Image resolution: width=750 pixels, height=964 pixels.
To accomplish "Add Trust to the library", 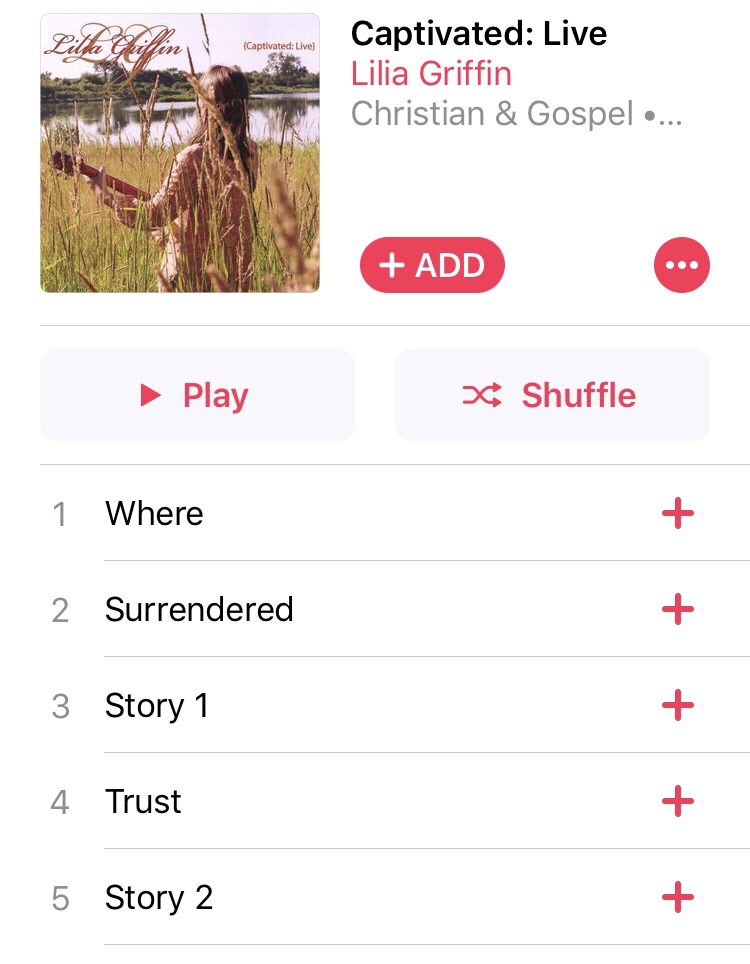I will coord(677,801).
